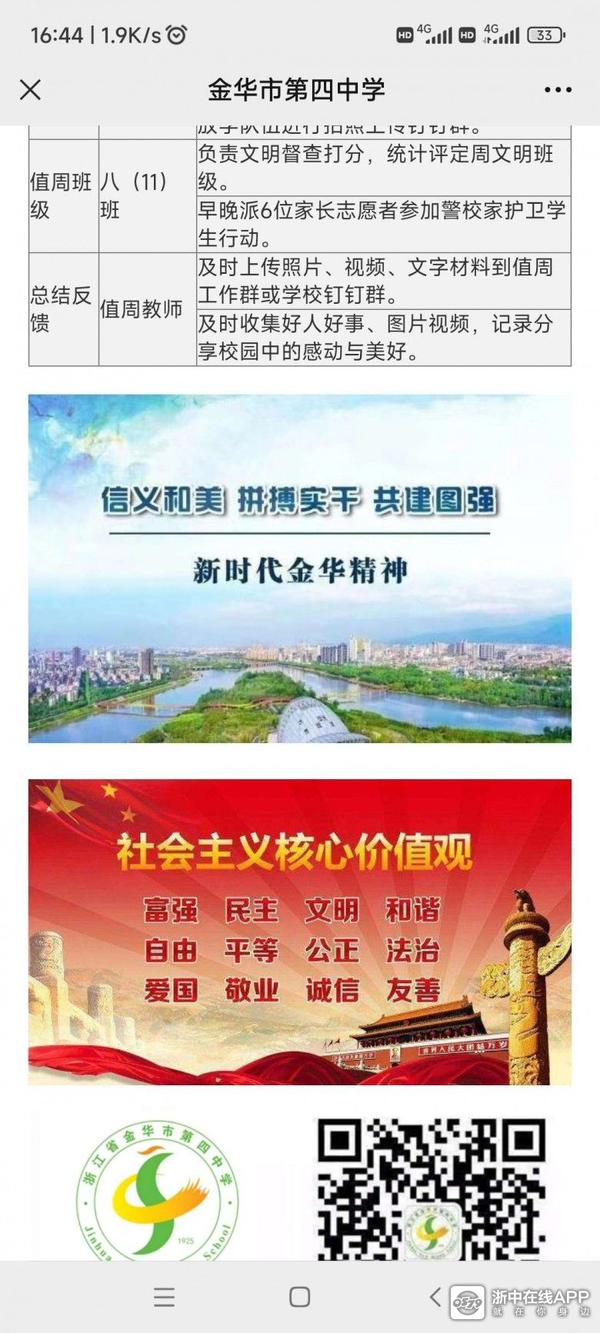Go to the system home screen

299,1297
